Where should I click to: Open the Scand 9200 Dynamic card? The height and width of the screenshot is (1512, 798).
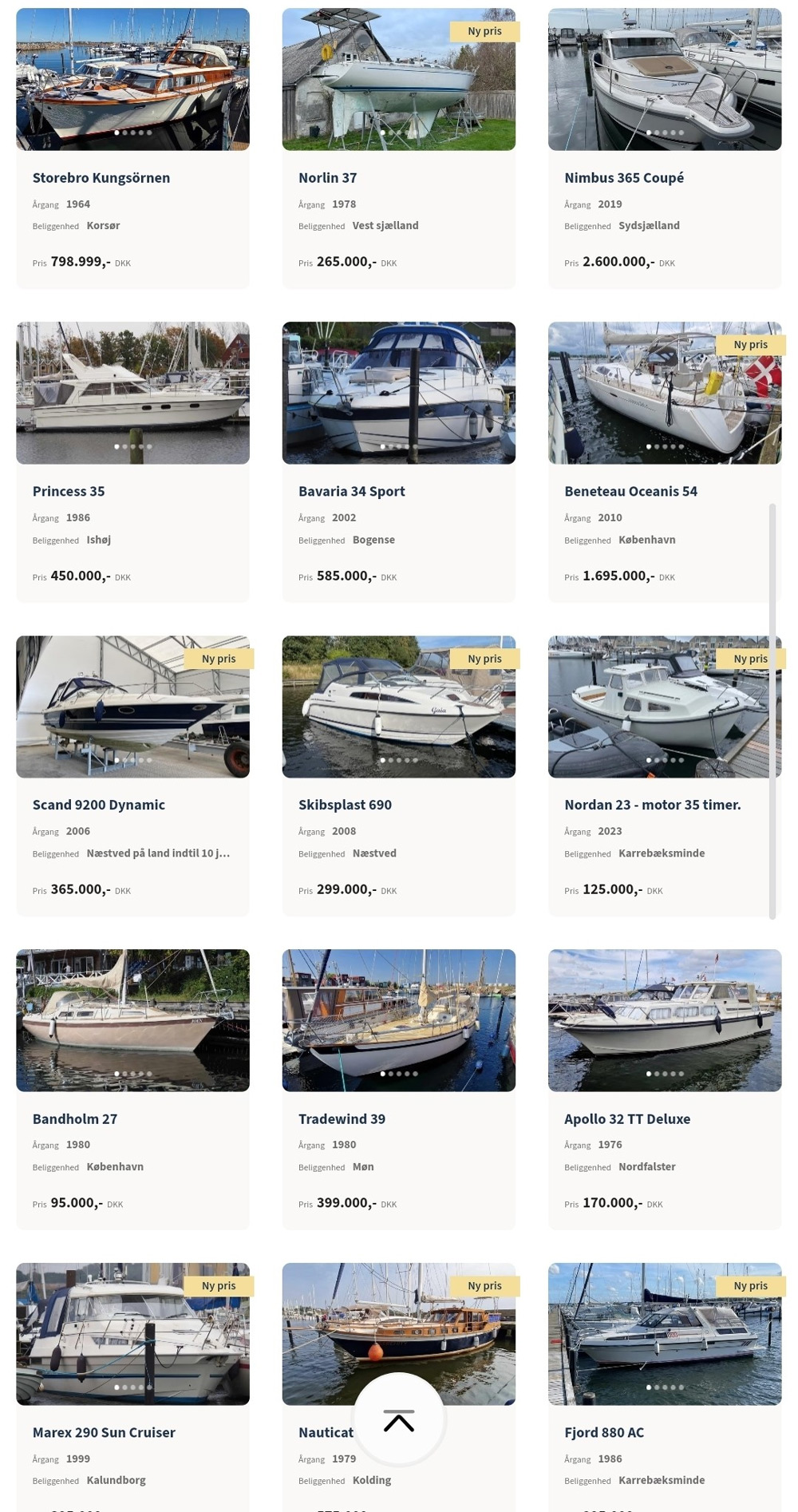point(99,805)
